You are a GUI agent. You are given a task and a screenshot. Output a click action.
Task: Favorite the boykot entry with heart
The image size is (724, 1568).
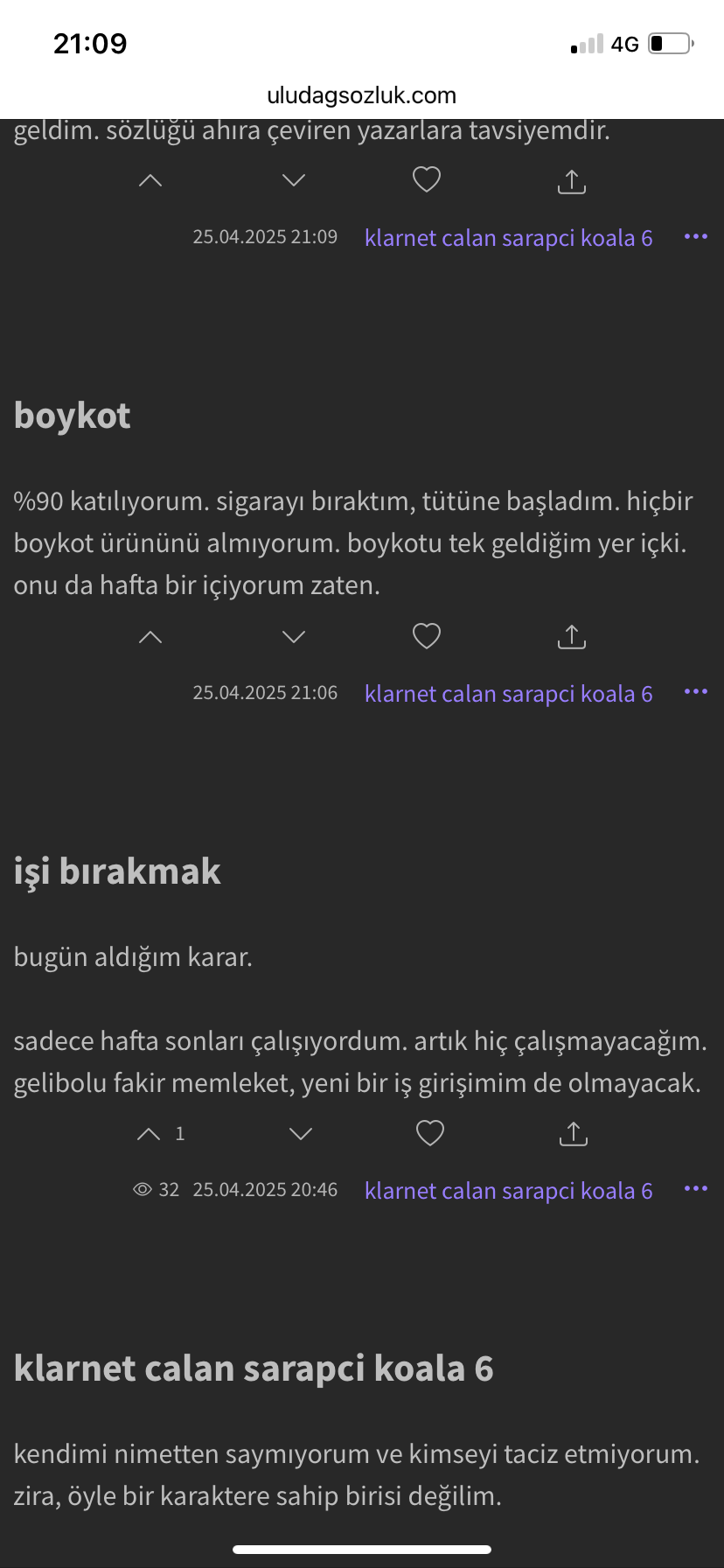click(427, 636)
